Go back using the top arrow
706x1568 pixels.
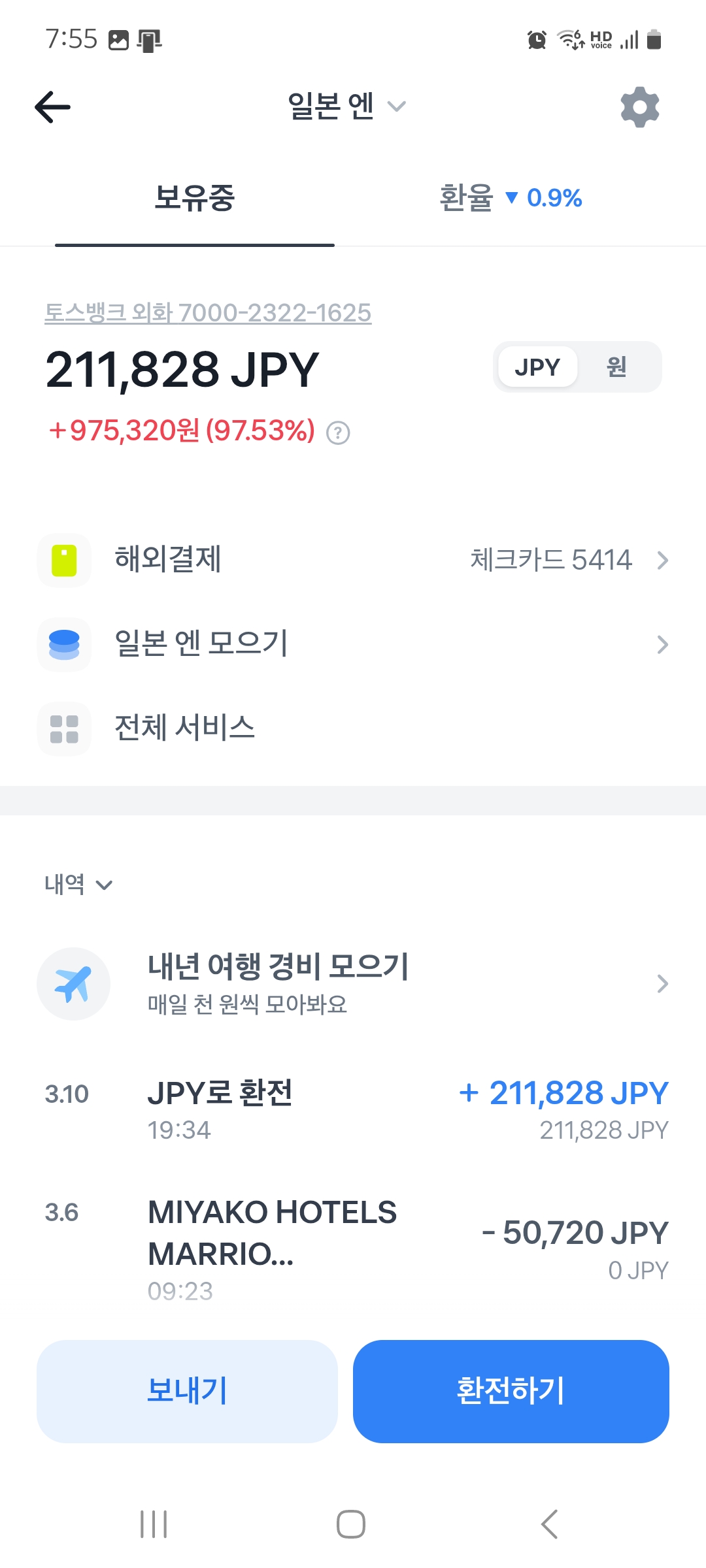click(x=53, y=107)
